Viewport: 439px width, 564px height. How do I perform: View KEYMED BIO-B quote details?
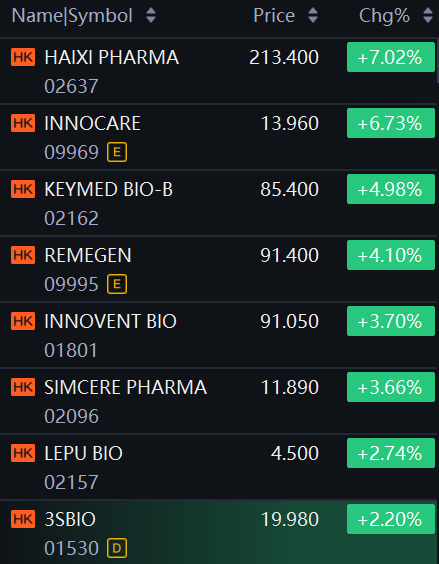[220, 203]
